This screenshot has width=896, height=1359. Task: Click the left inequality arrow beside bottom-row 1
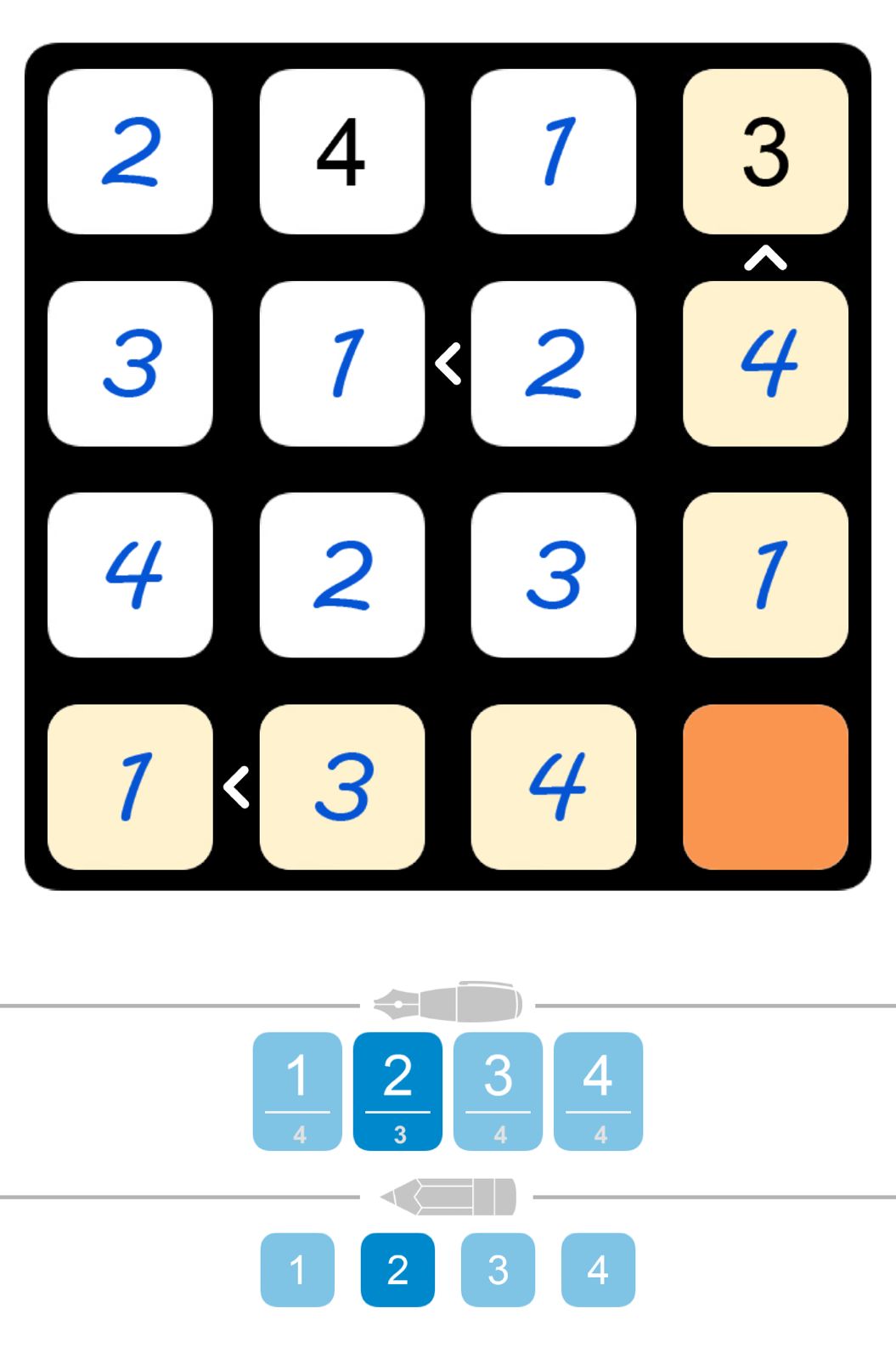click(x=235, y=786)
